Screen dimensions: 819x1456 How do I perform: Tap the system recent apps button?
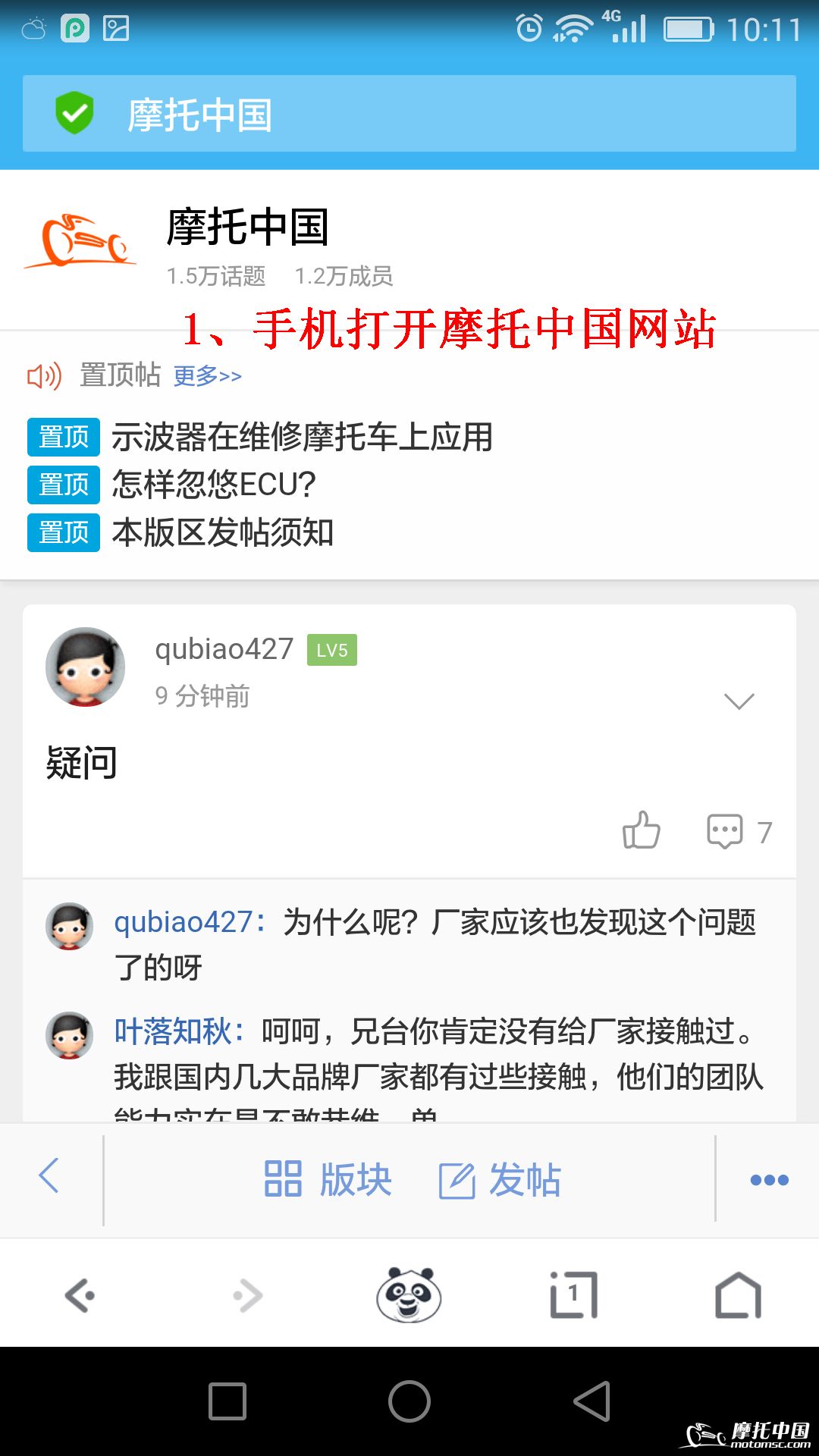point(227,1401)
